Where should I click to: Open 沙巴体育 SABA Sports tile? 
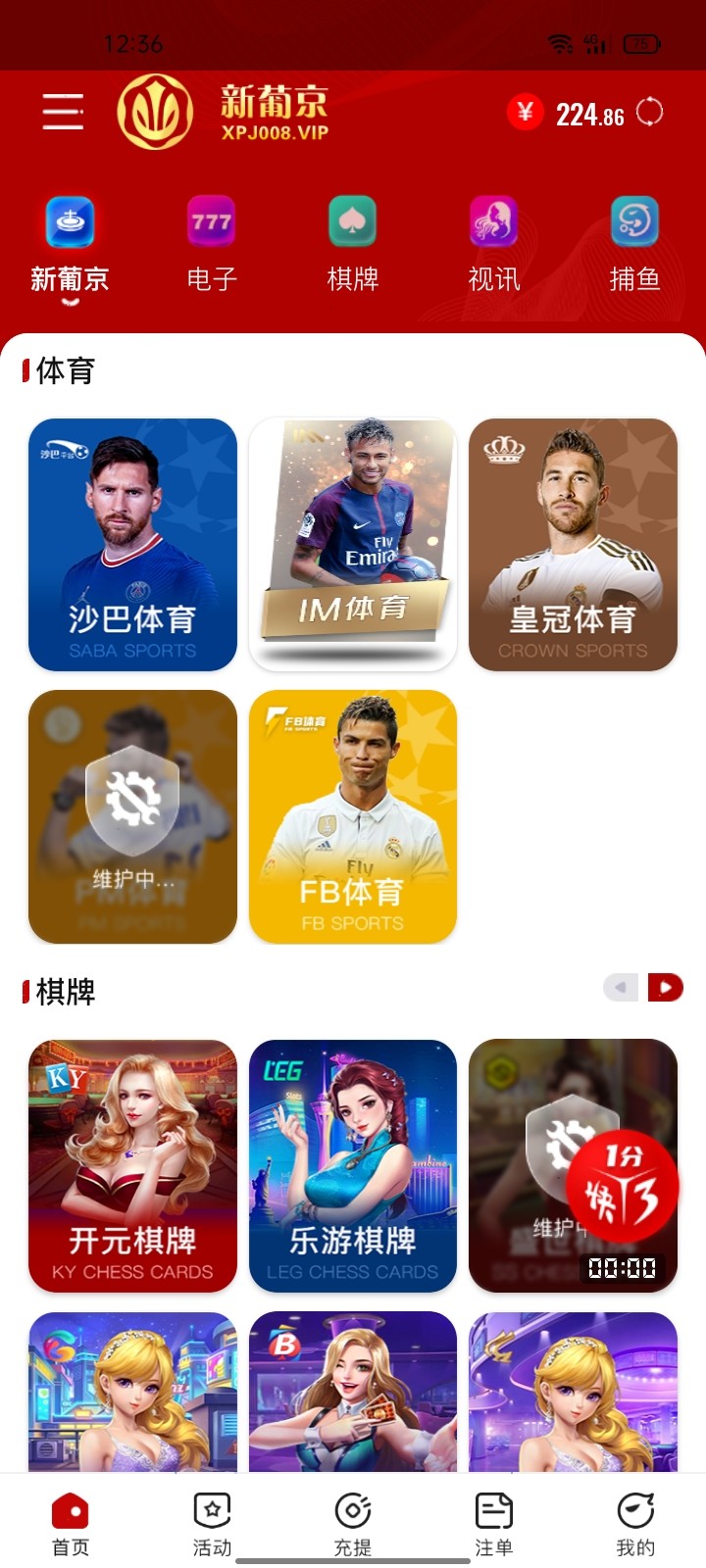point(132,545)
